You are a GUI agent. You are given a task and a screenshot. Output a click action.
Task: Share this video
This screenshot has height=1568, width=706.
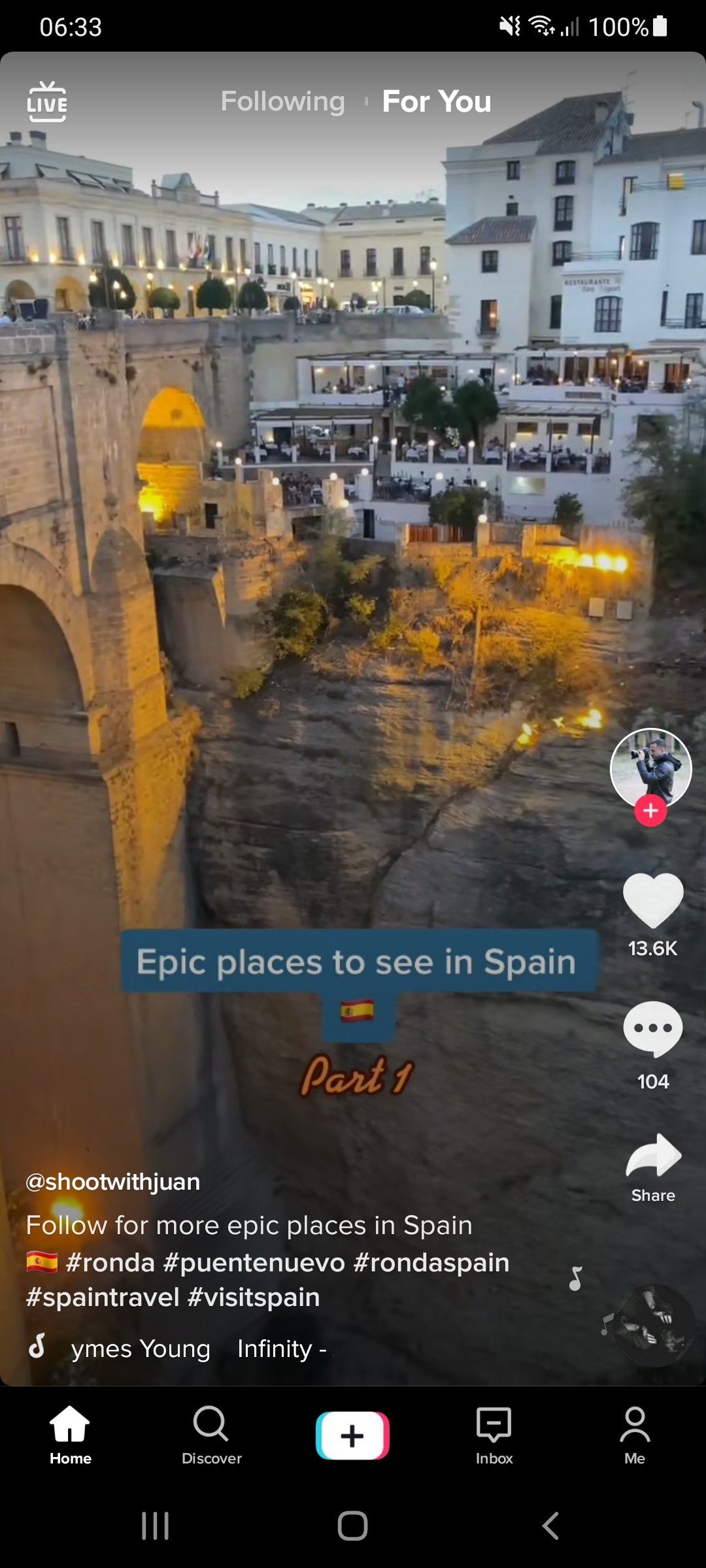click(653, 1168)
